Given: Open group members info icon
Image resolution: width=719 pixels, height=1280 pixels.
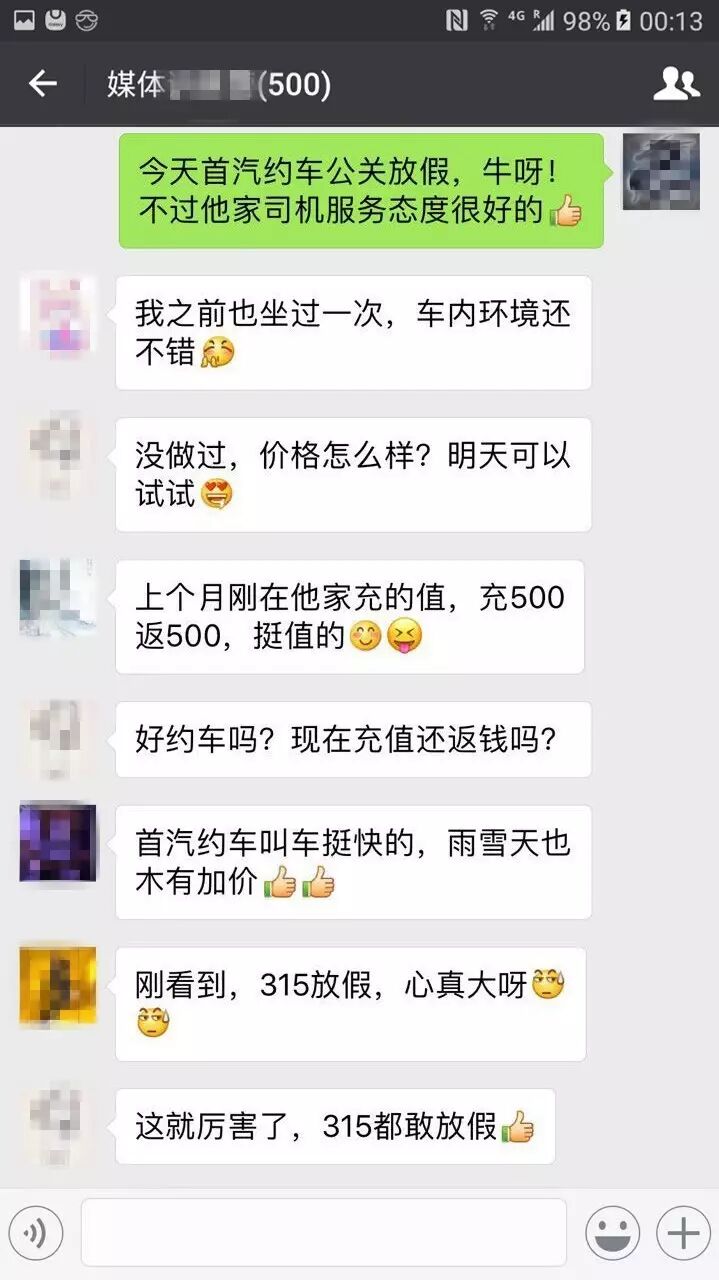Looking at the screenshot, I should tap(676, 84).
